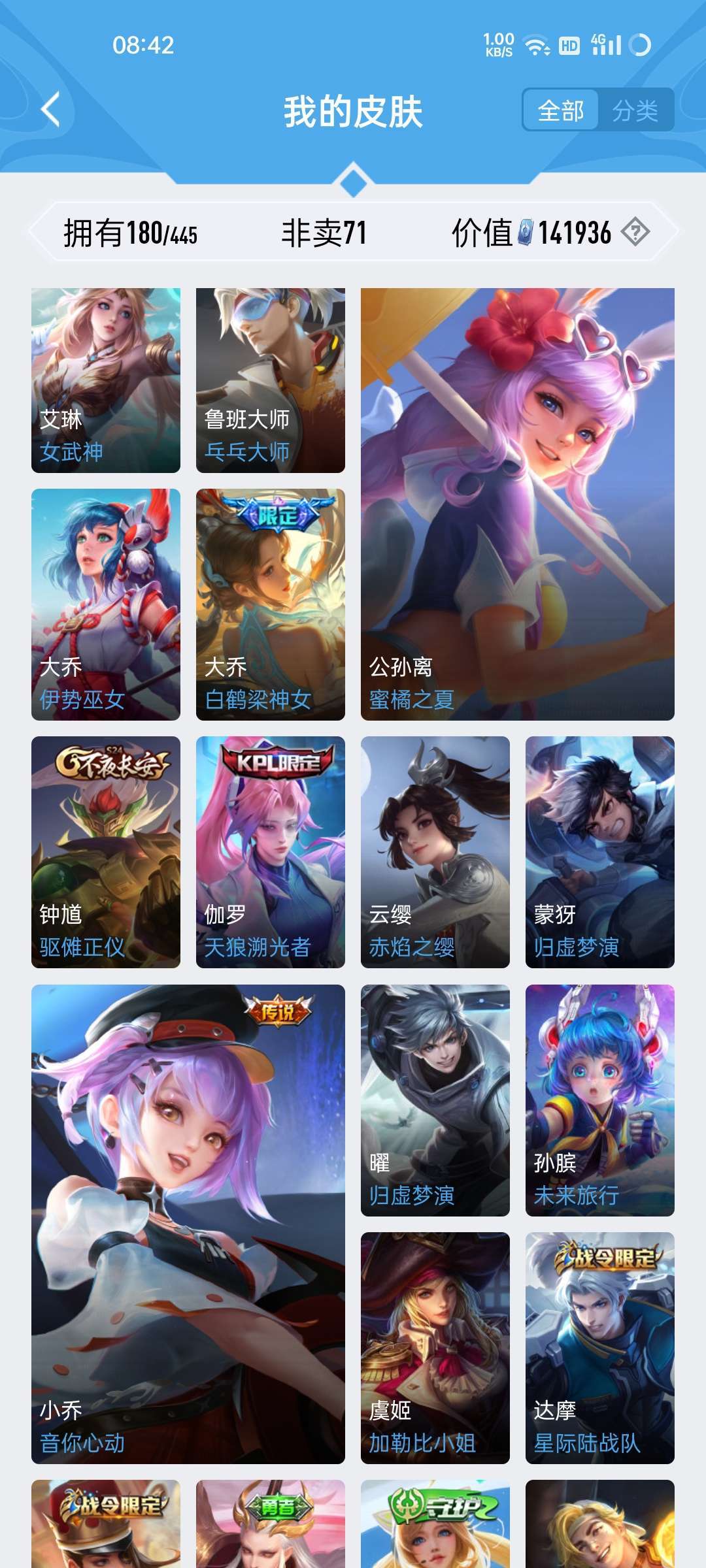Open 艾琳 女武神 skin card

pyautogui.click(x=106, y=380)
